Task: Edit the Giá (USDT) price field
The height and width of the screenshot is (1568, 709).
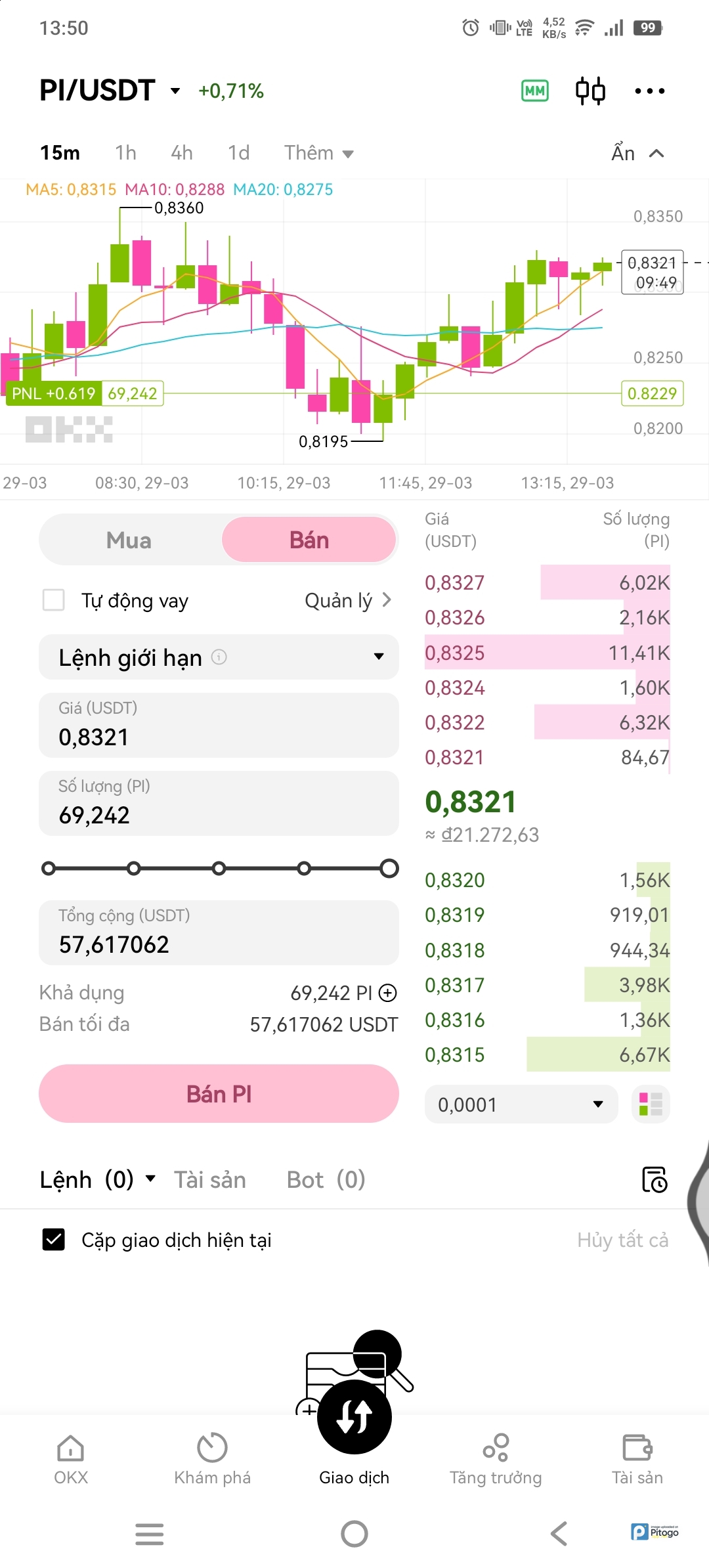Action: coord(219,725)
